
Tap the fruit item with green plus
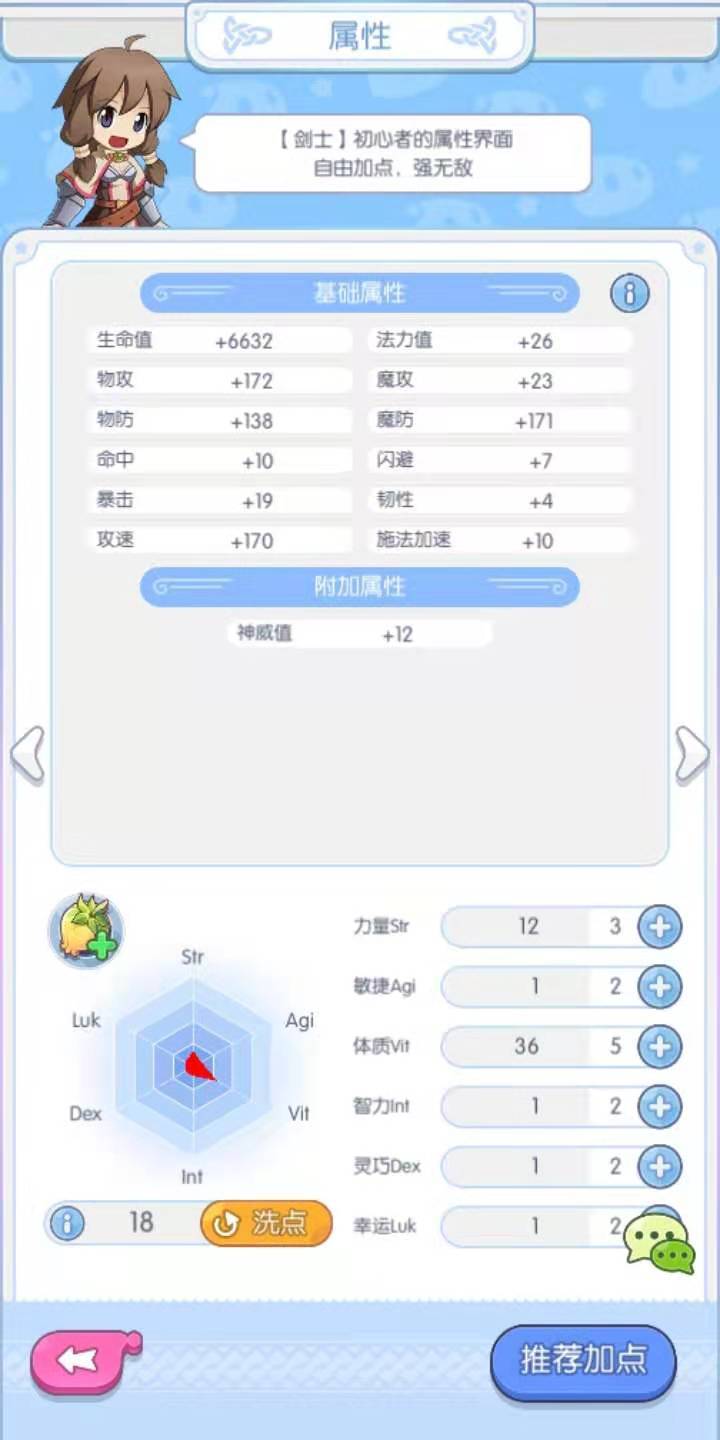click(86, 931)
